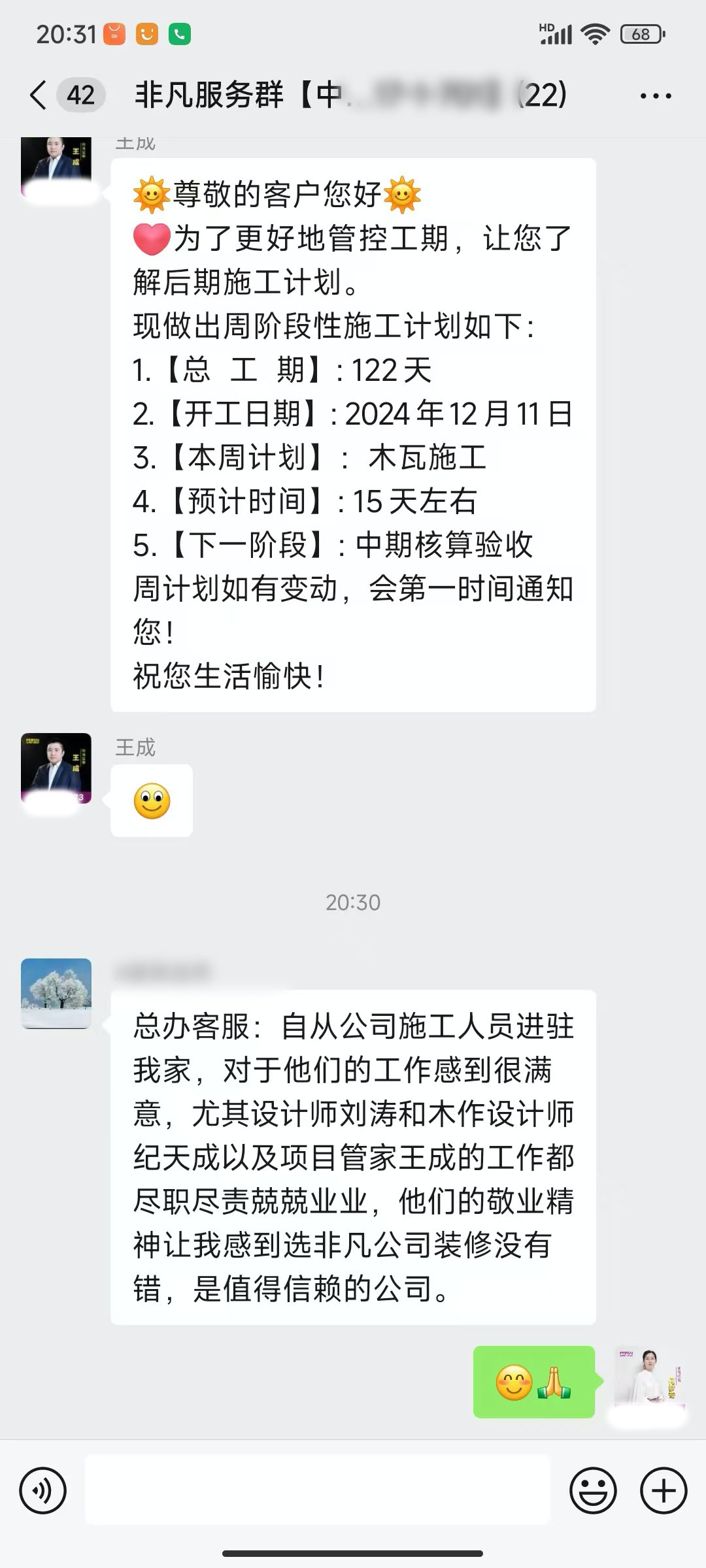
Task: Open the snowy tree avatar profile
Action: pyautogui.click(x=56, y=993)
